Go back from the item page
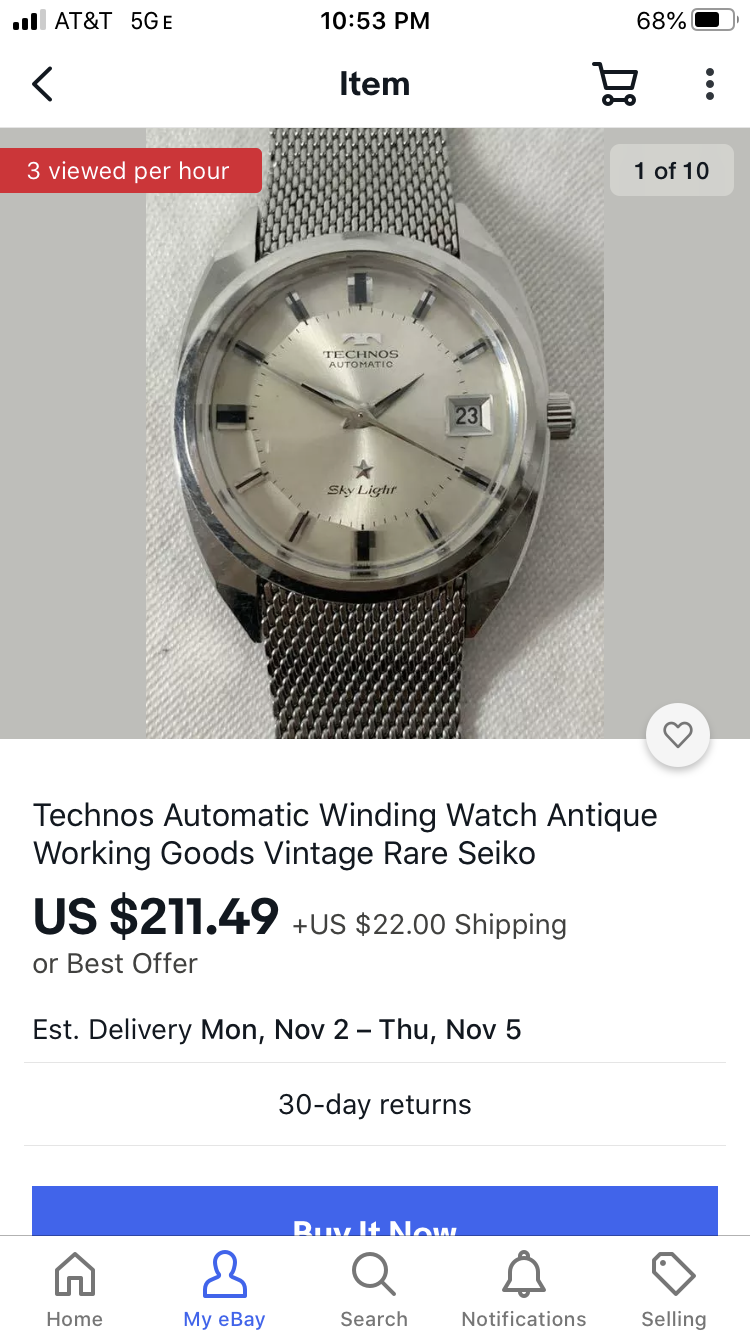This screenshot has height=1334, width=750. pos(42,84)
